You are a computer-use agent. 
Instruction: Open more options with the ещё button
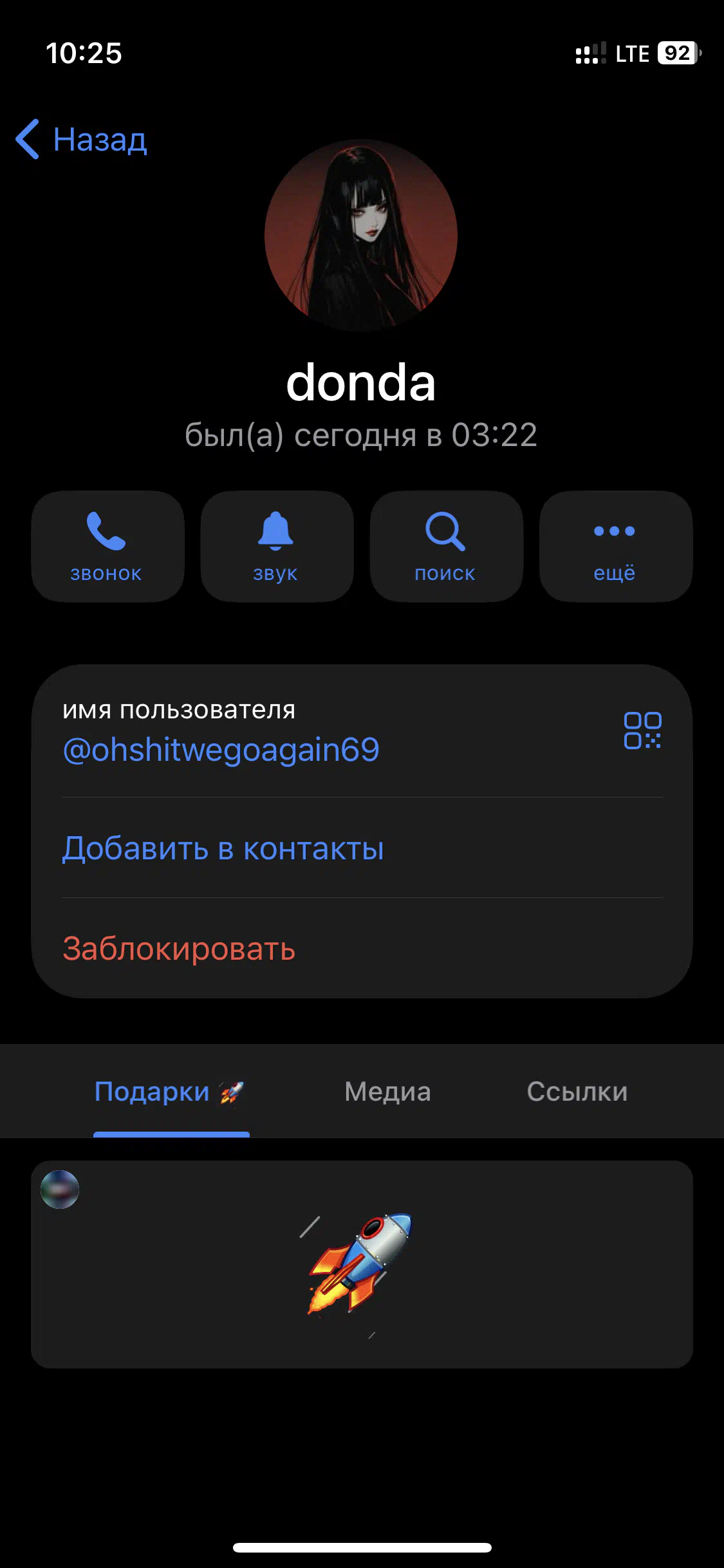(615, 546)
